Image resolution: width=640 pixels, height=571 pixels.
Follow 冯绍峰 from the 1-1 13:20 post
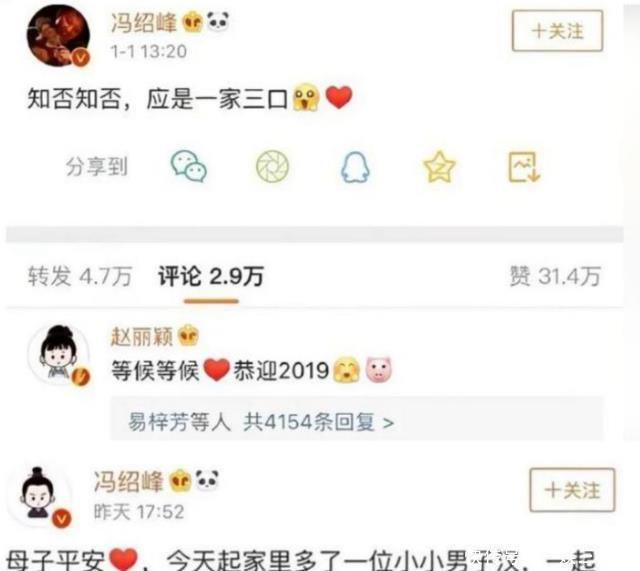click(558, 32)
